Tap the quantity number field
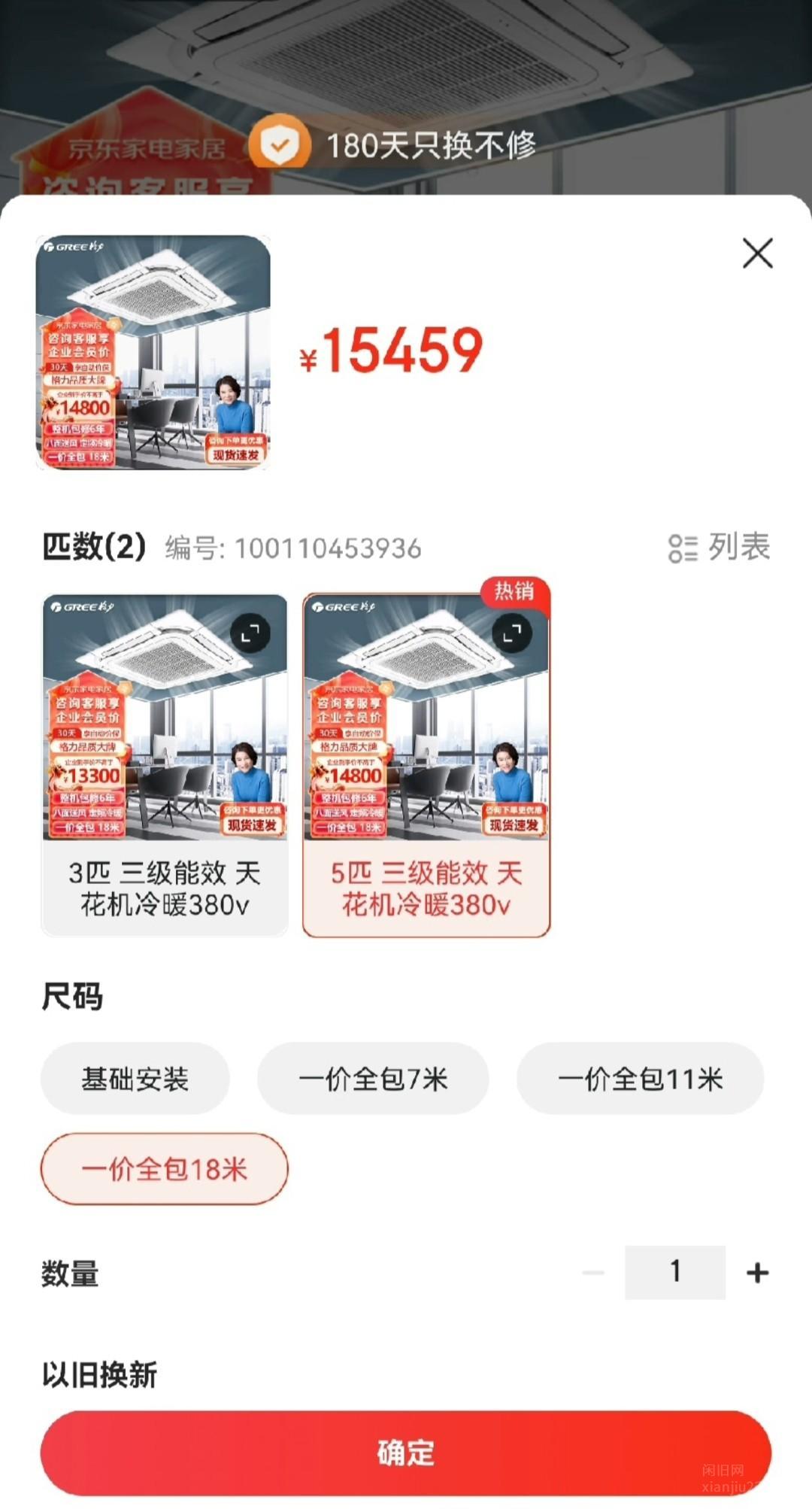This screenshot has width=812, height=1509. point(675,1273)
